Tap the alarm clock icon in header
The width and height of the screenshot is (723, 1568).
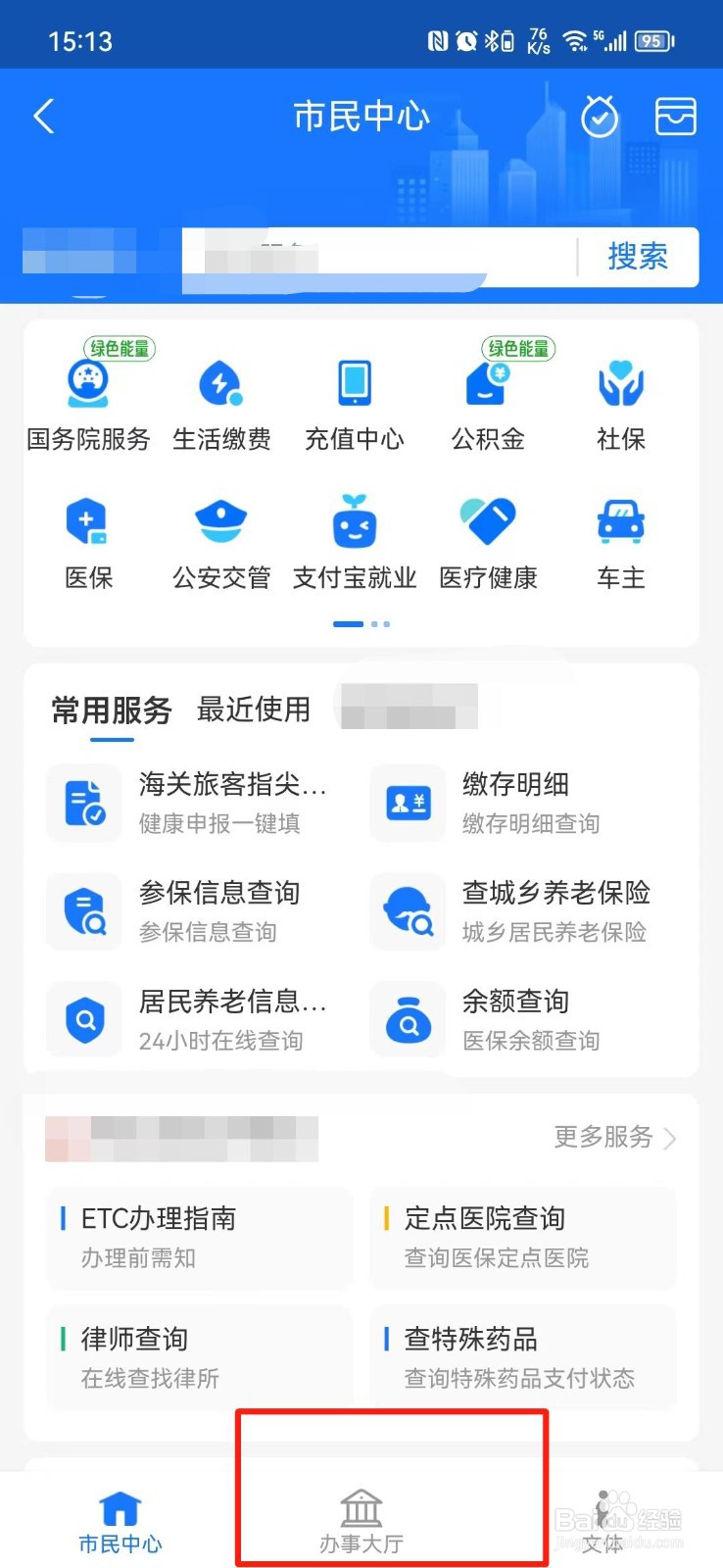(x=599, y=116)
